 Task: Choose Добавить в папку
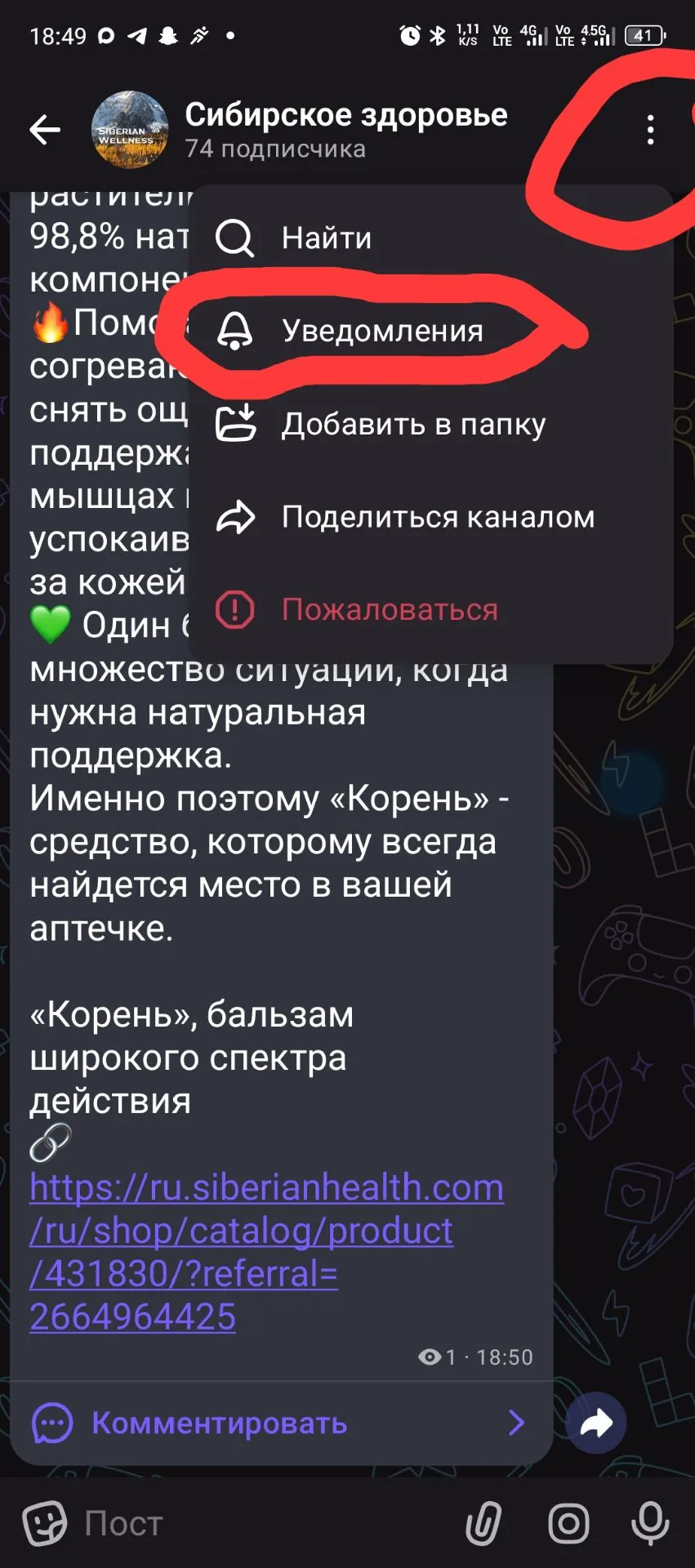430,424
